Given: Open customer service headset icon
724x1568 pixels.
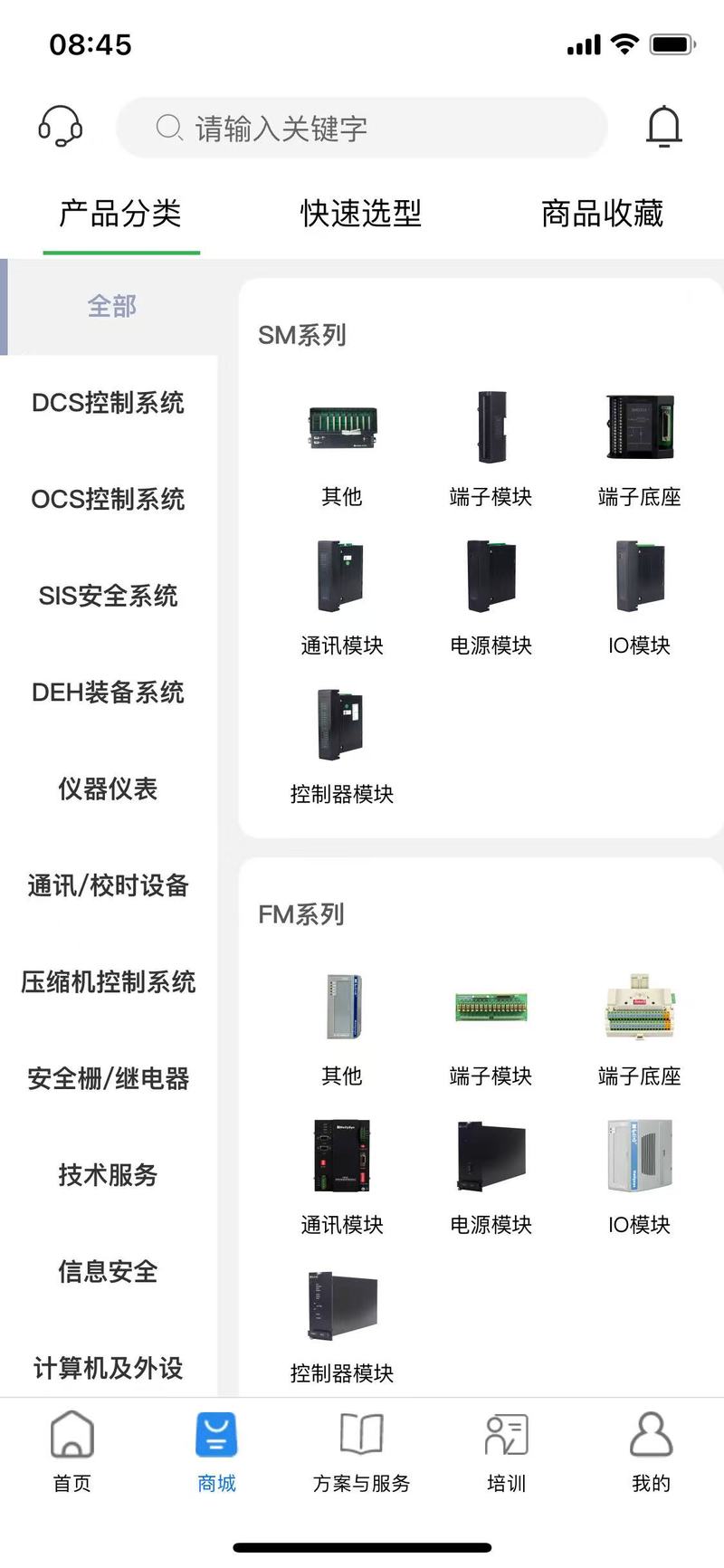Looking at the screenshot, I should pyautogui.click(x=61, y=127).
